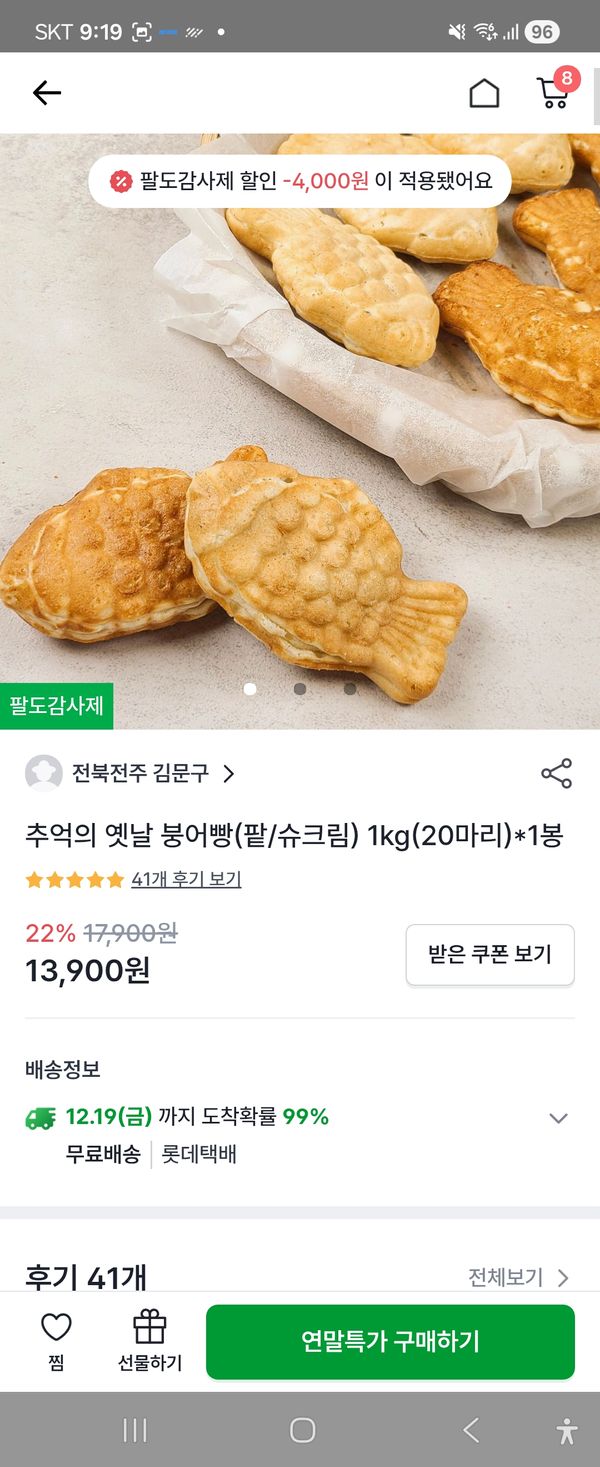Open the shopping cart with 8 items

coord(553,92)
